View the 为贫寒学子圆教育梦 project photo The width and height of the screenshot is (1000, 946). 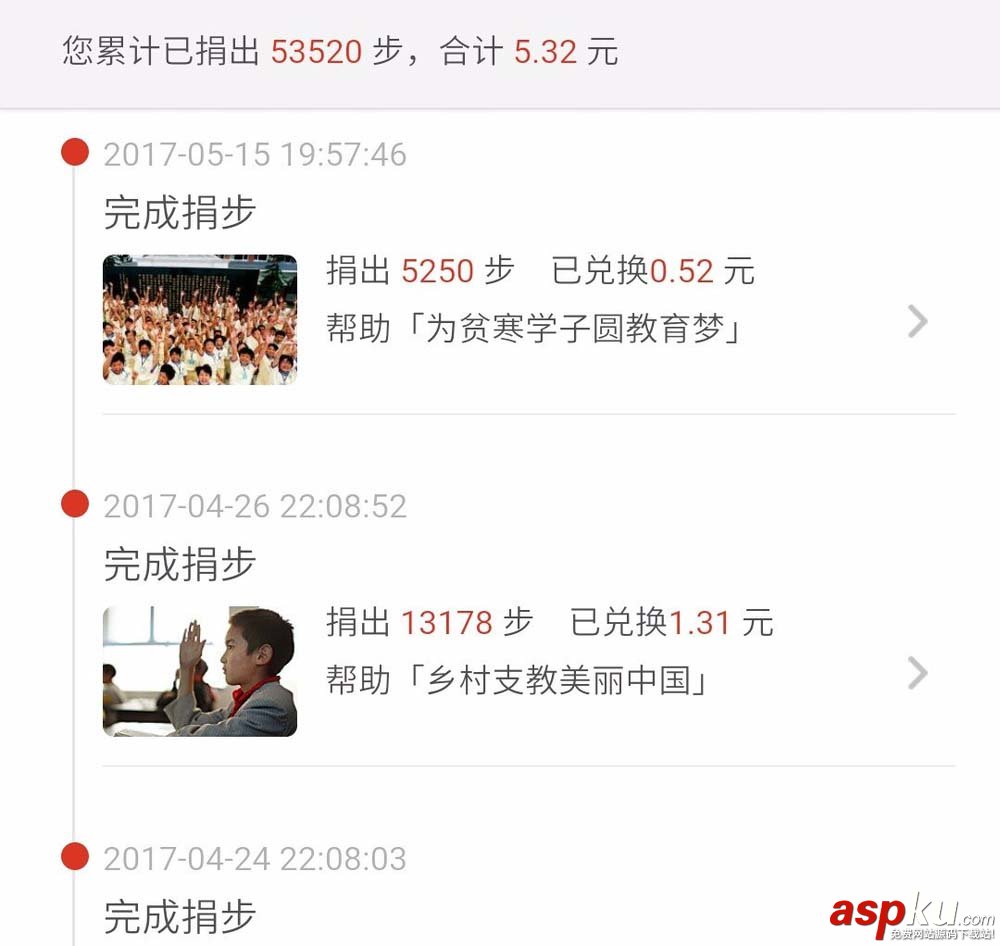tap(200, 320)
